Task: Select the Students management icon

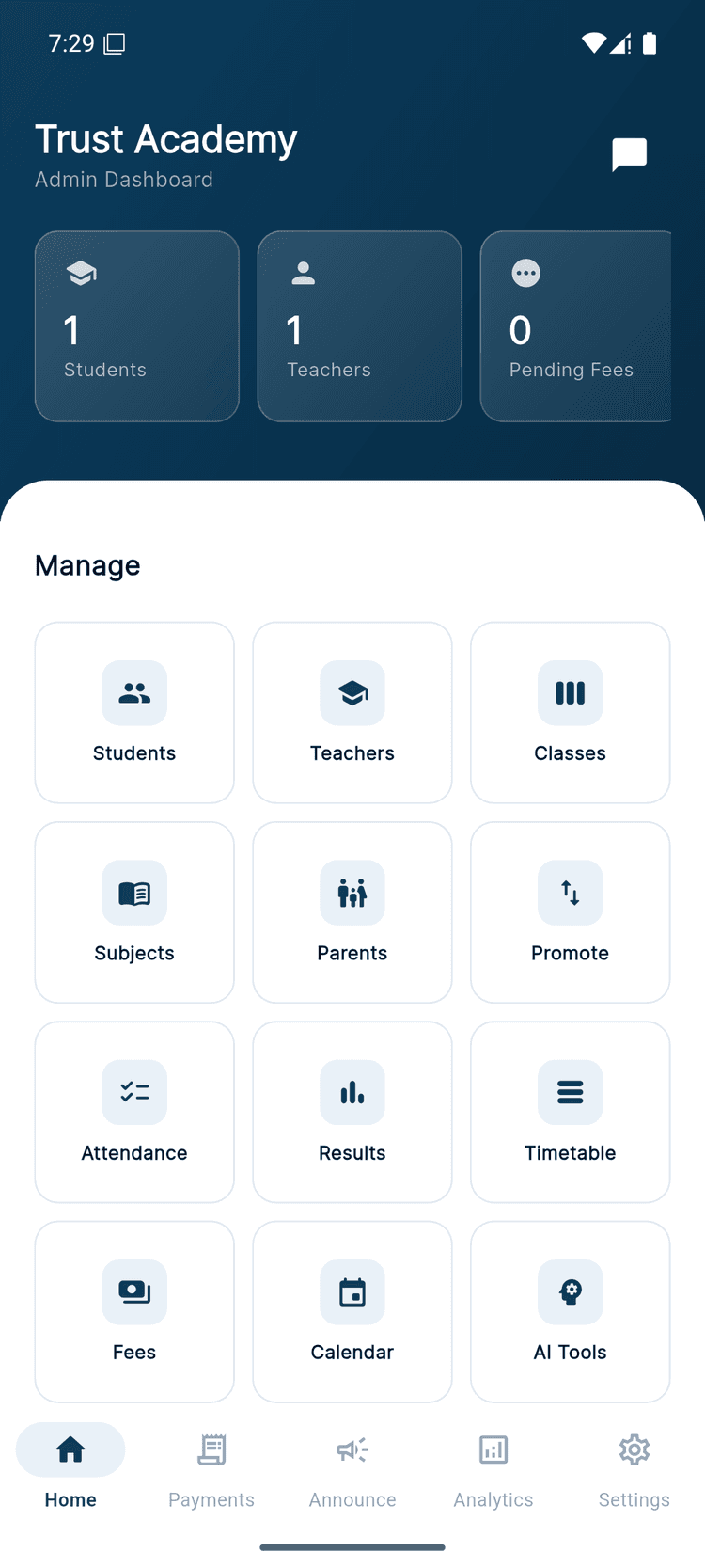Action: 133,693
